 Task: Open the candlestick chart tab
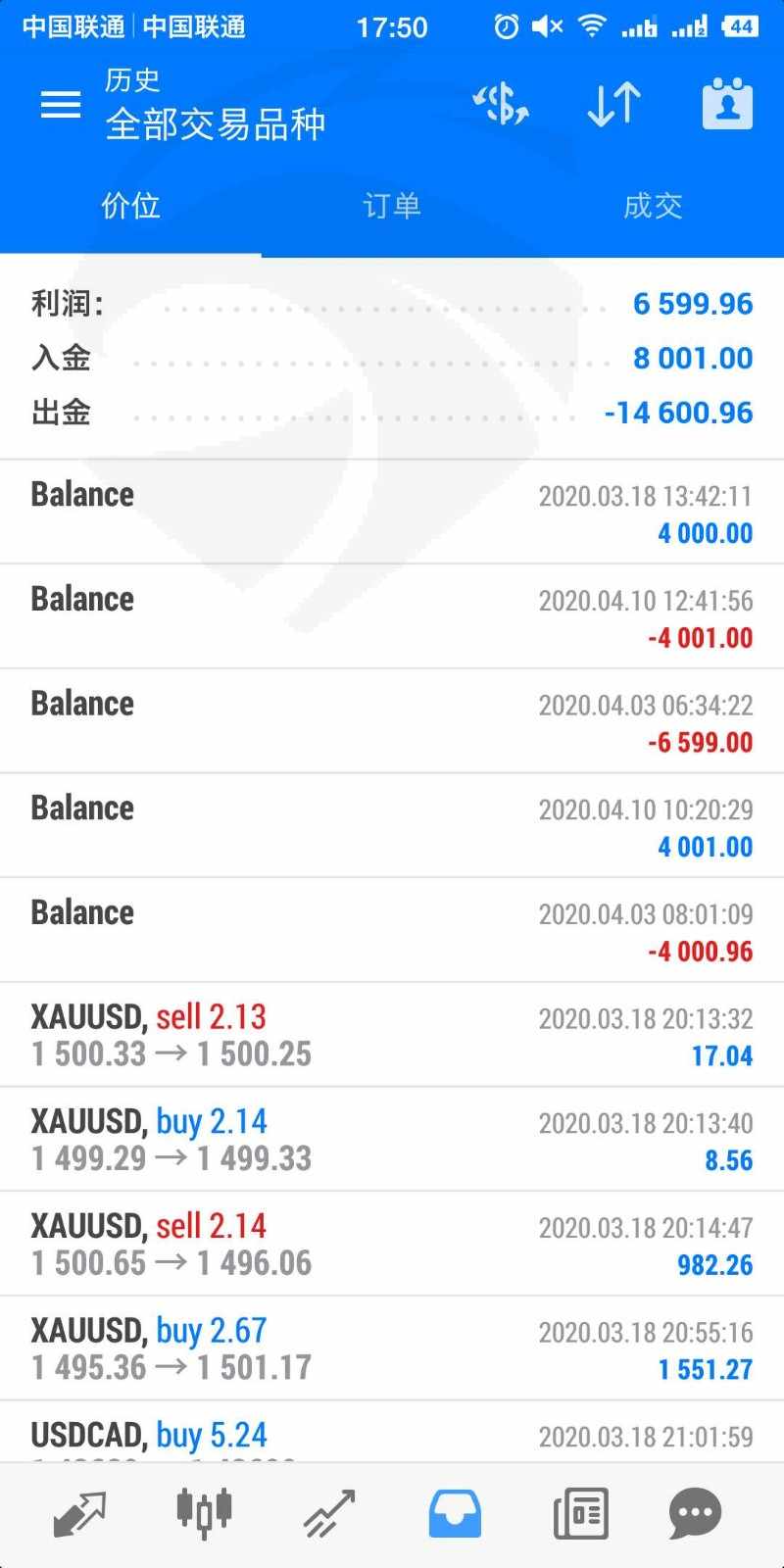click(x=204, y=1512)
